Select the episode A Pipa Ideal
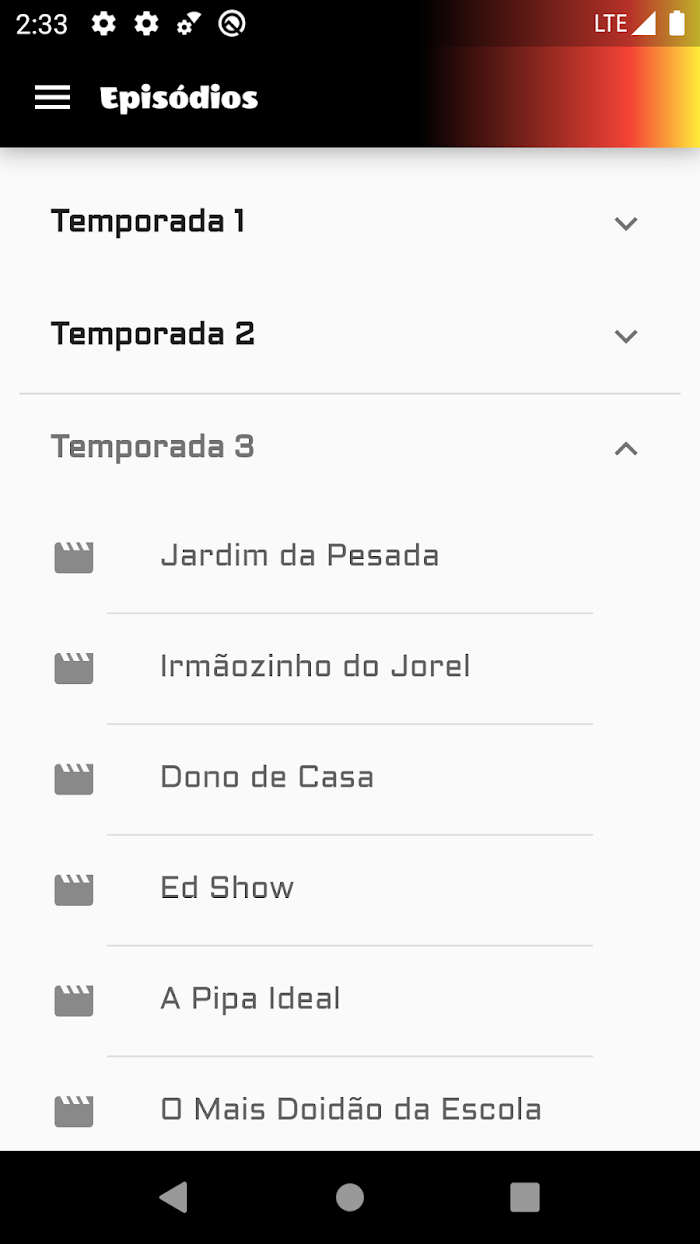 click(350, 1000)
